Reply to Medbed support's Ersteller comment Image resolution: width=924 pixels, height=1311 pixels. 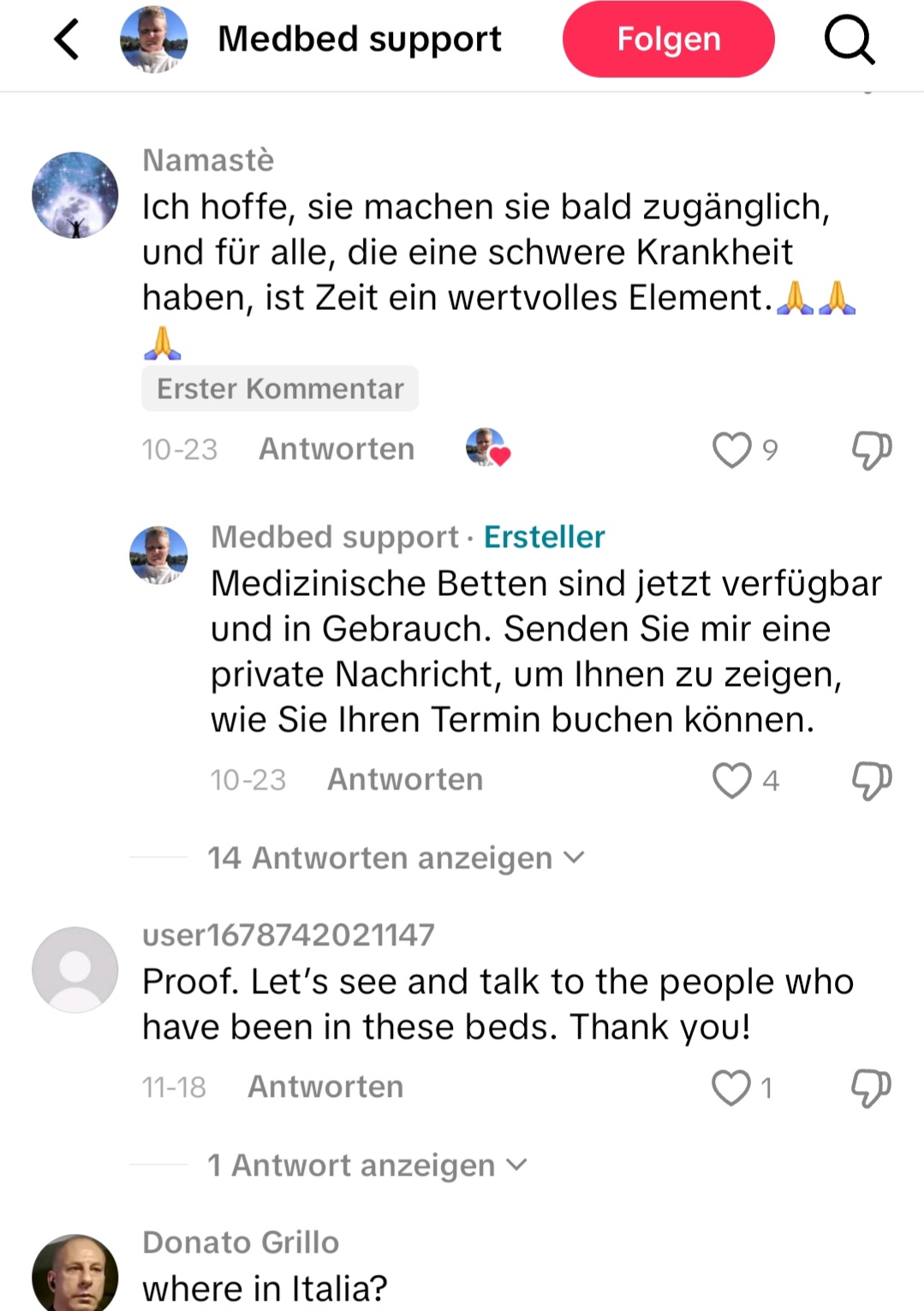405,779
